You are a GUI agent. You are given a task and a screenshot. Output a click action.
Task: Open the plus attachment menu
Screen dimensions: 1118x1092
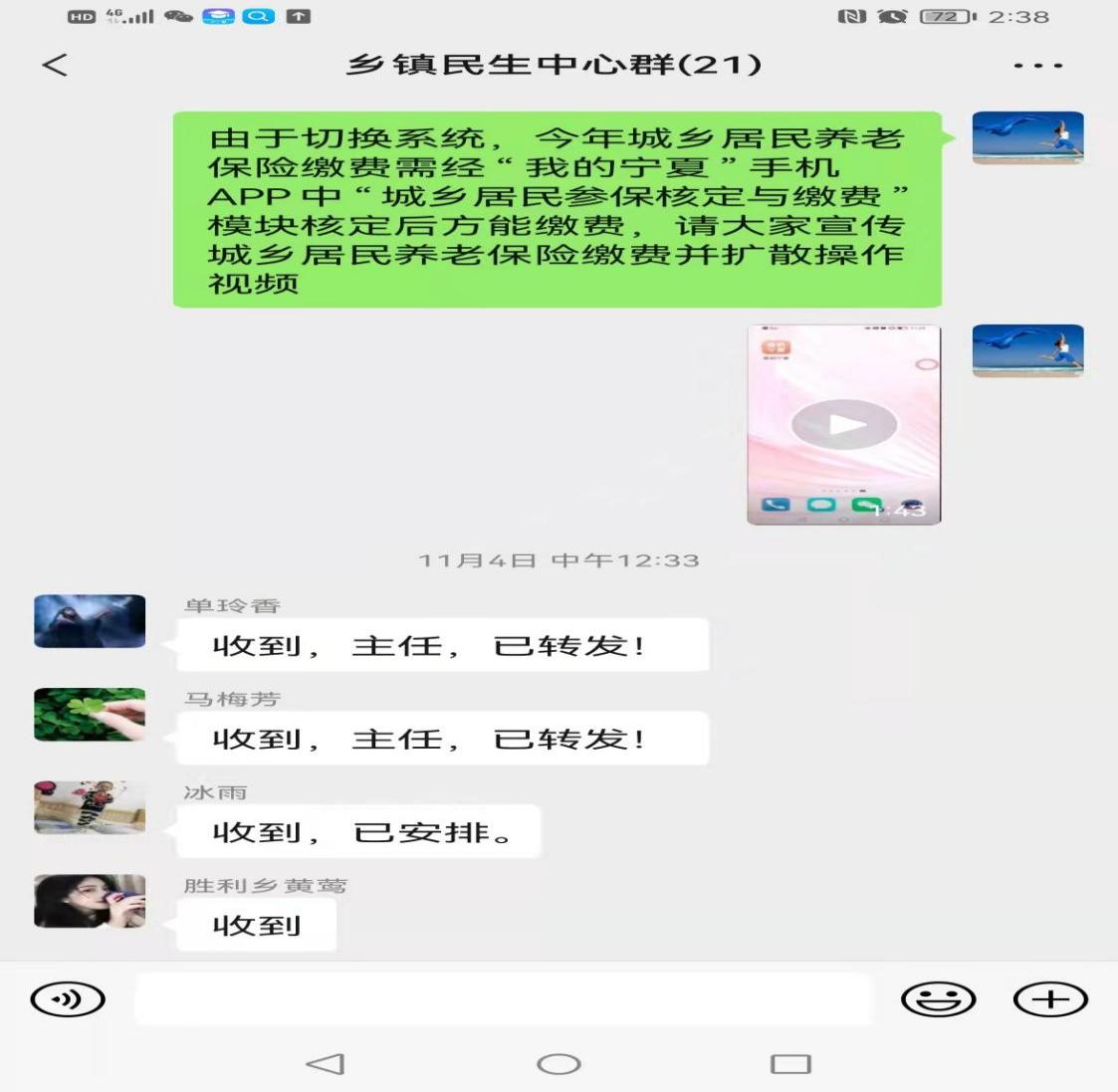(x=1049, y=998)
